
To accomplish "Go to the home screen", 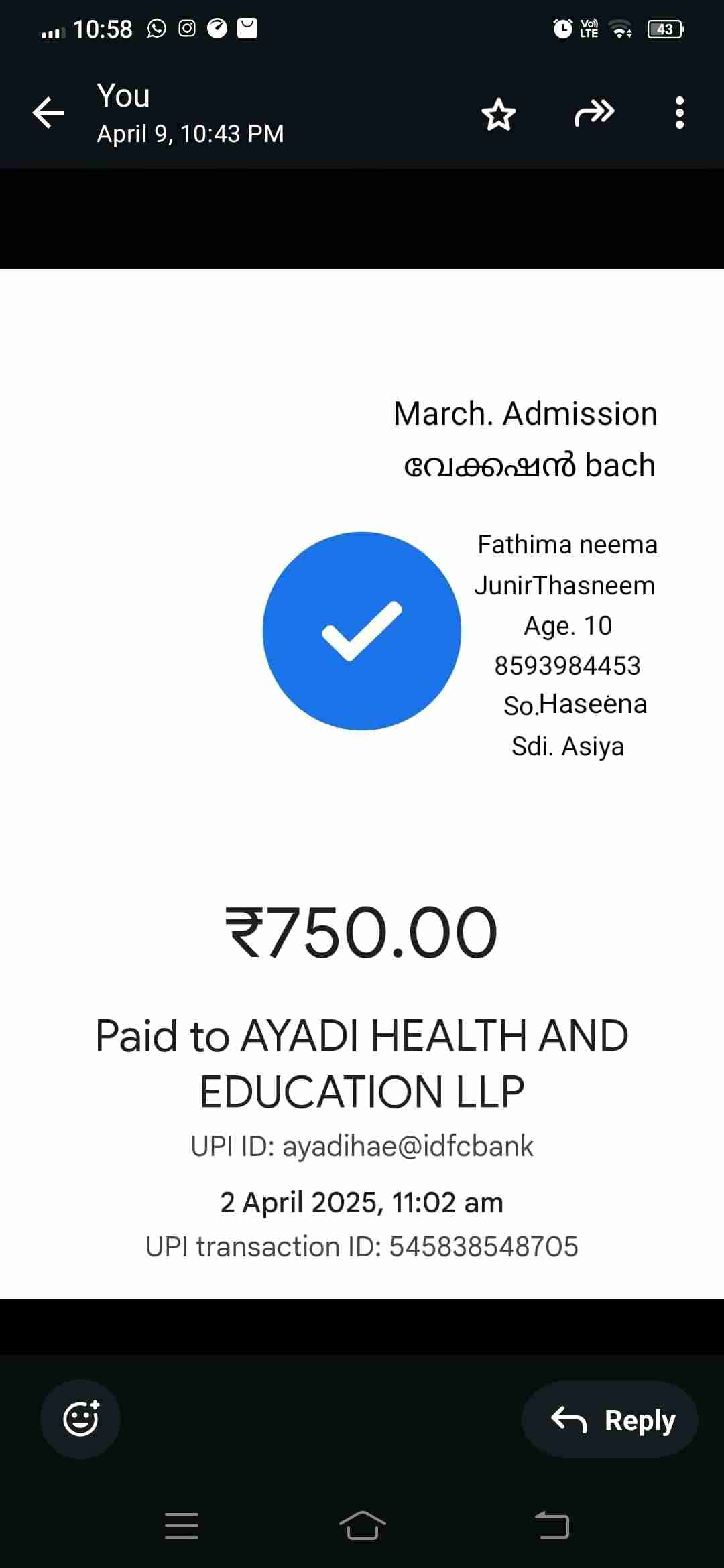I will click(362, 1526).
